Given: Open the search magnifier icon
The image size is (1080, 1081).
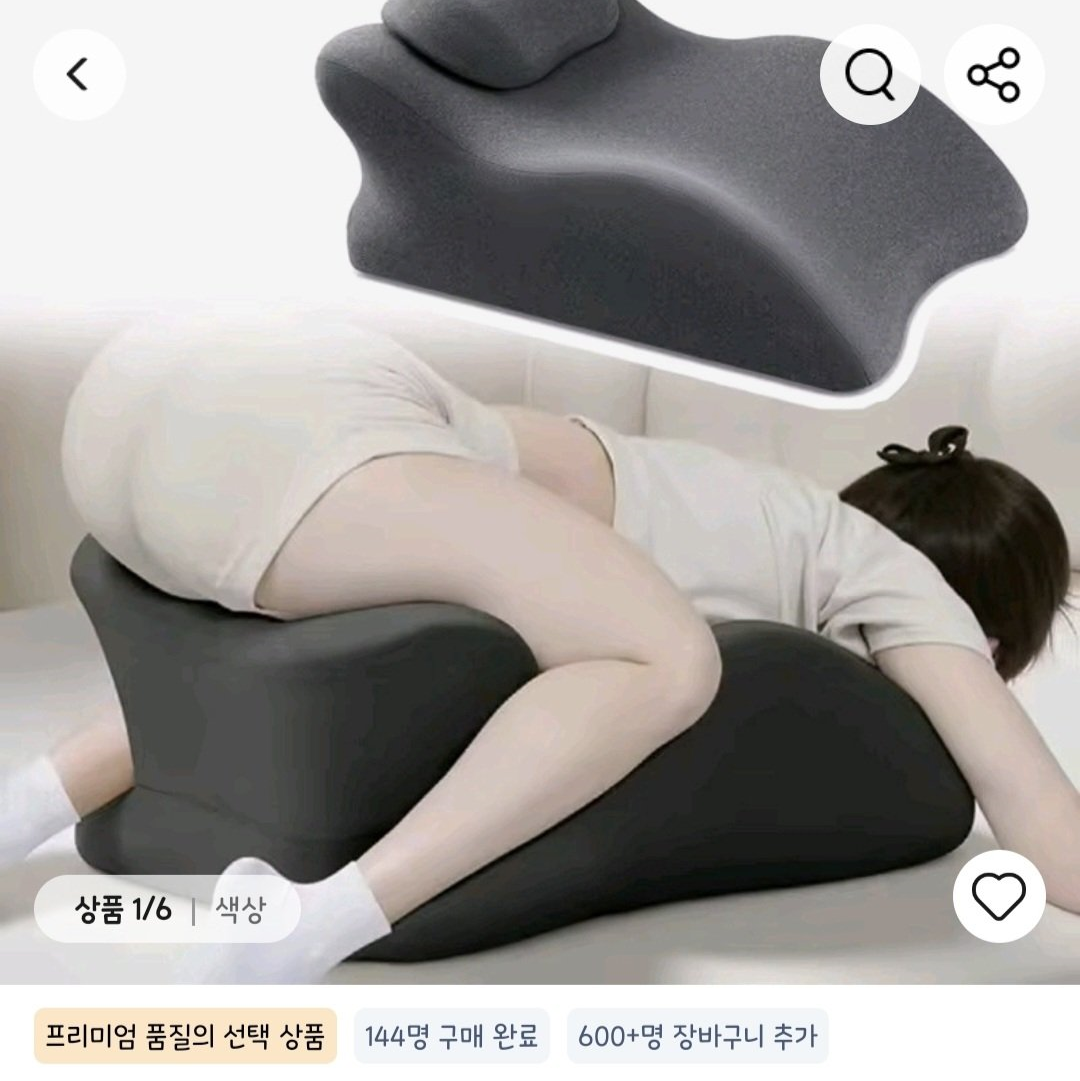Looking at the screenshot, I should 869,75.
